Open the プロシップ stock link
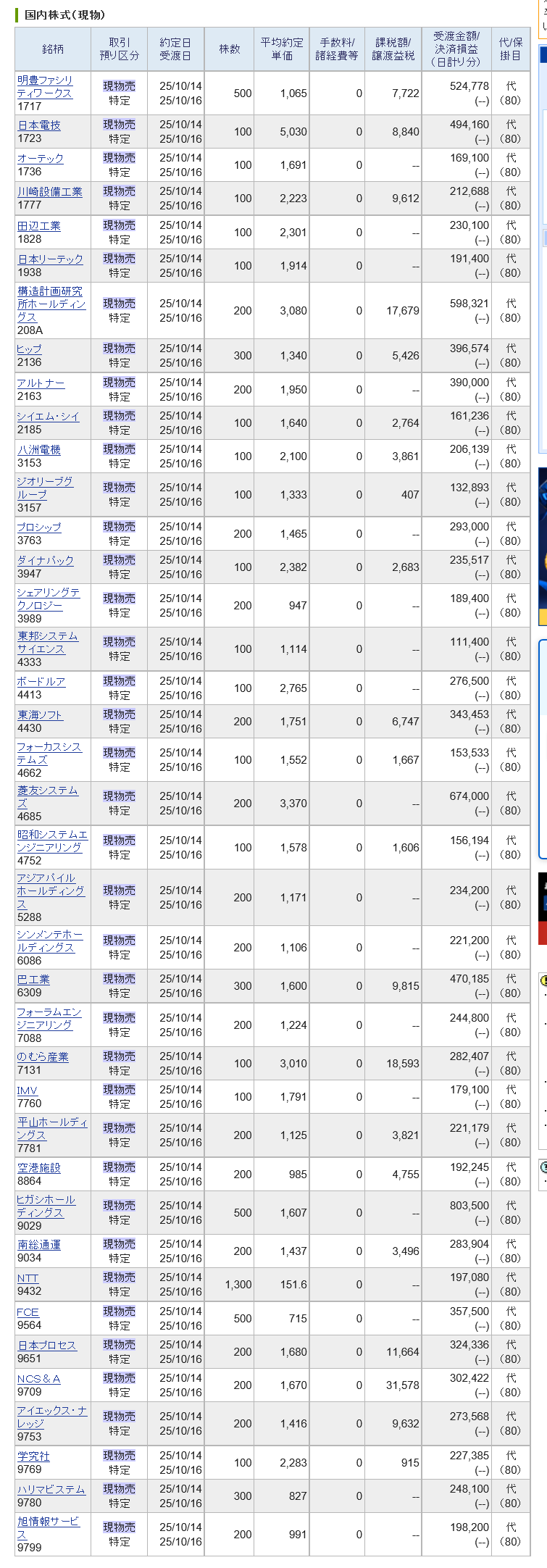 pyautogui.click(x=39, y=527)
